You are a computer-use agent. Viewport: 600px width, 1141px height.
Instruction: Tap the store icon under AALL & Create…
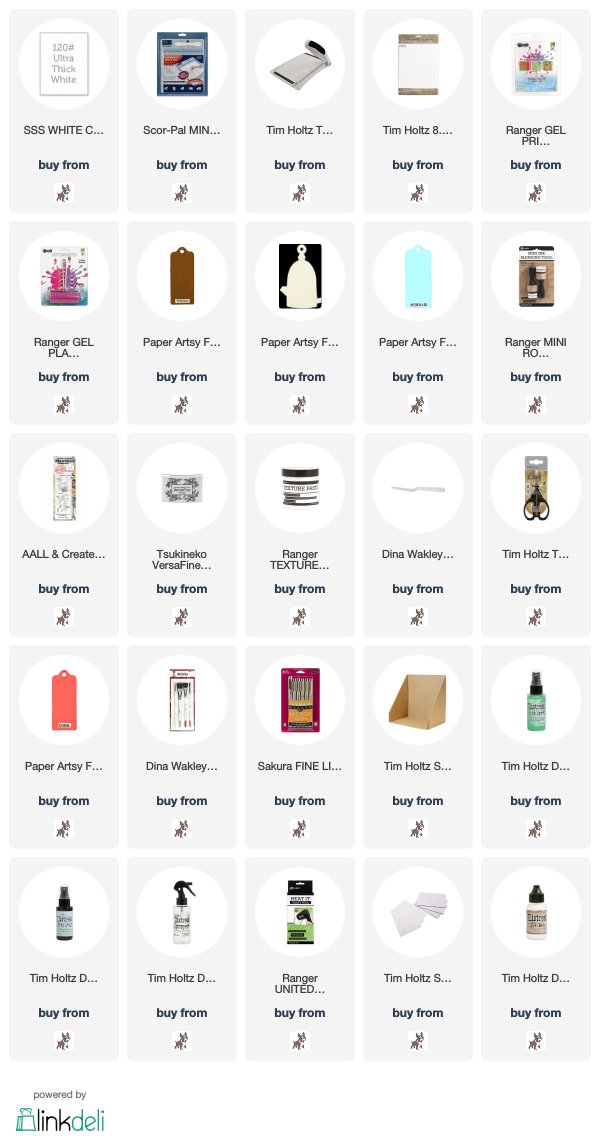[x=64, y=617]
